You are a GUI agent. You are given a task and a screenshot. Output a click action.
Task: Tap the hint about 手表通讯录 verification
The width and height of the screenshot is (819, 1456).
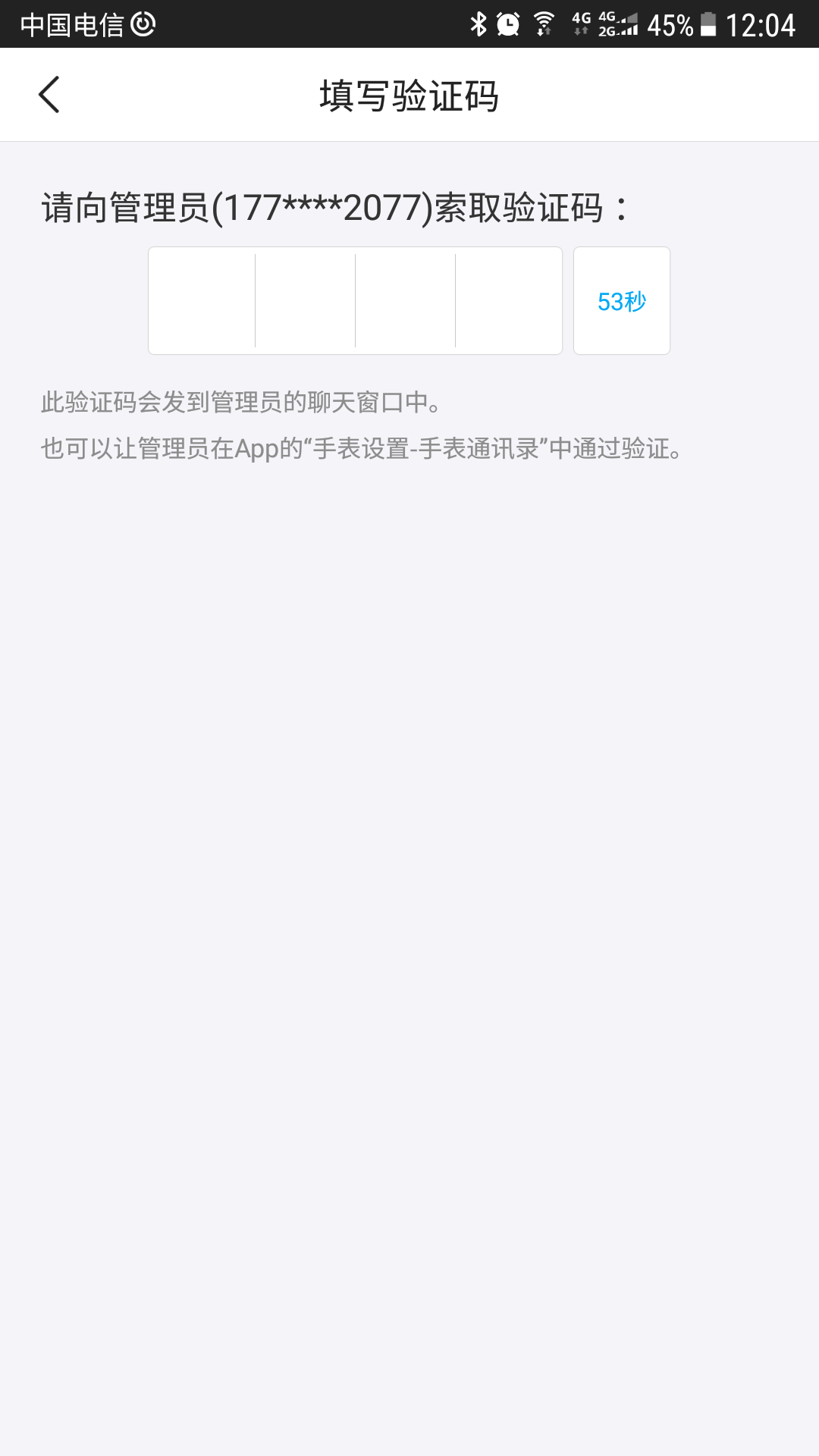[362, 449]
